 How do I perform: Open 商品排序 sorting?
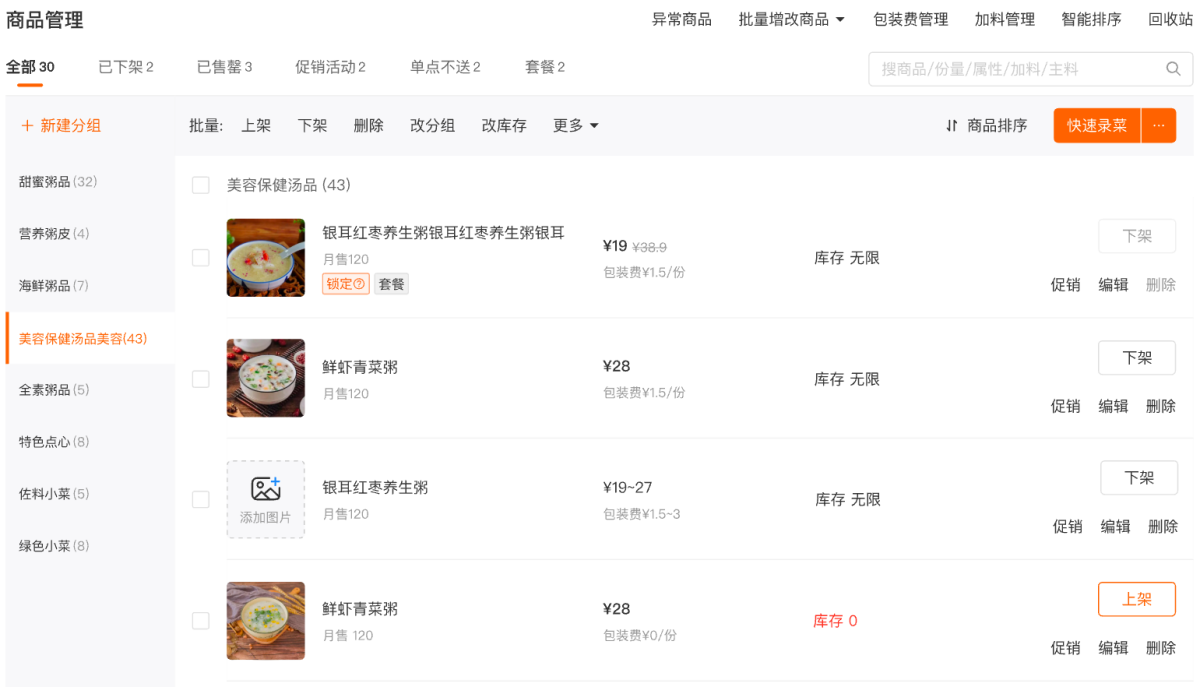click(x=986, y=126)
